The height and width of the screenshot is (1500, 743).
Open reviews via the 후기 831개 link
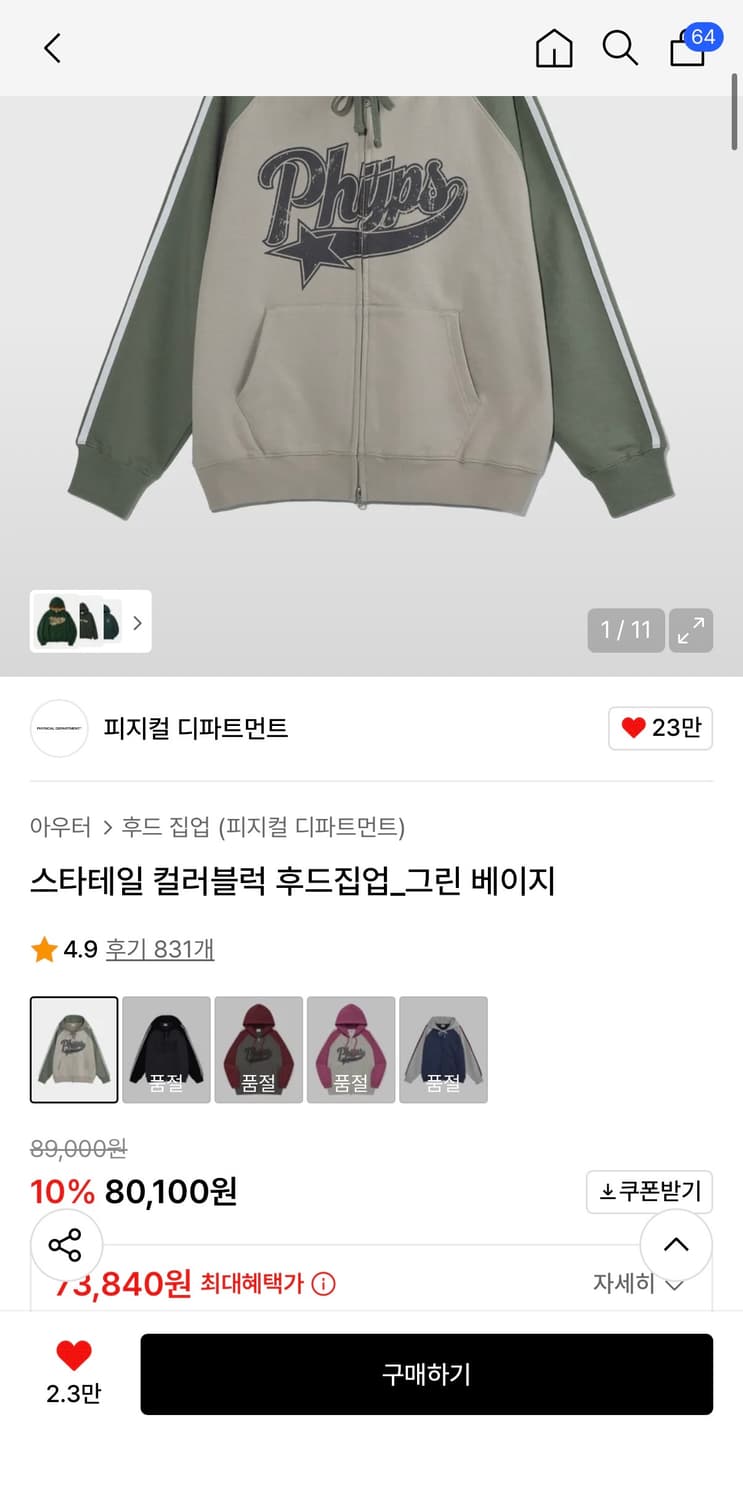point(160,950)
